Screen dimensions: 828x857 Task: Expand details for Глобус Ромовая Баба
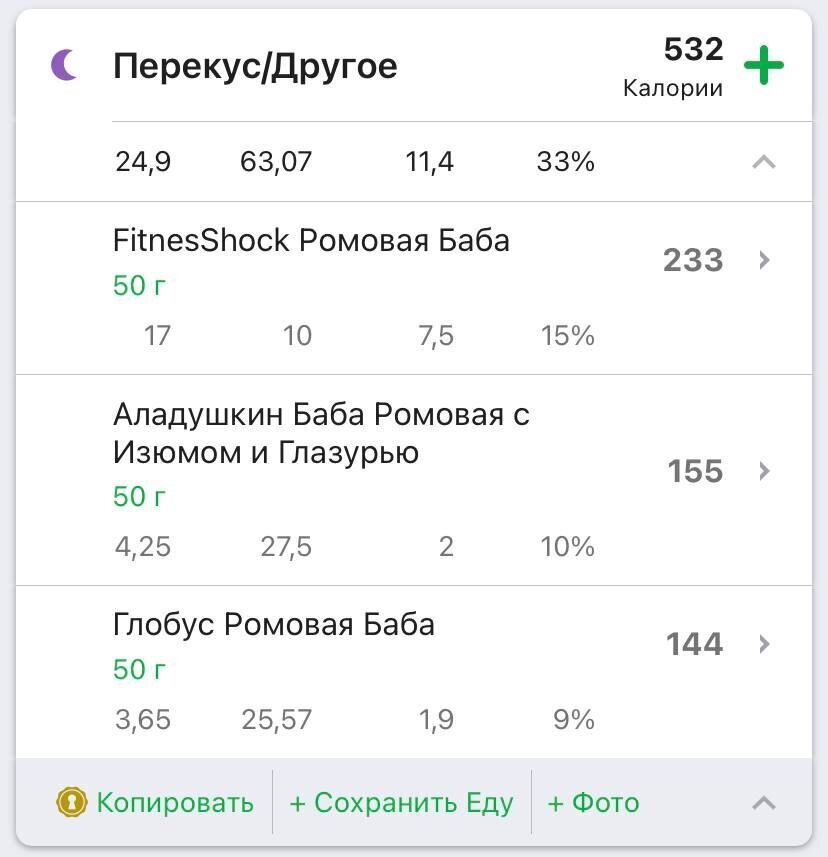pos(276,623)
